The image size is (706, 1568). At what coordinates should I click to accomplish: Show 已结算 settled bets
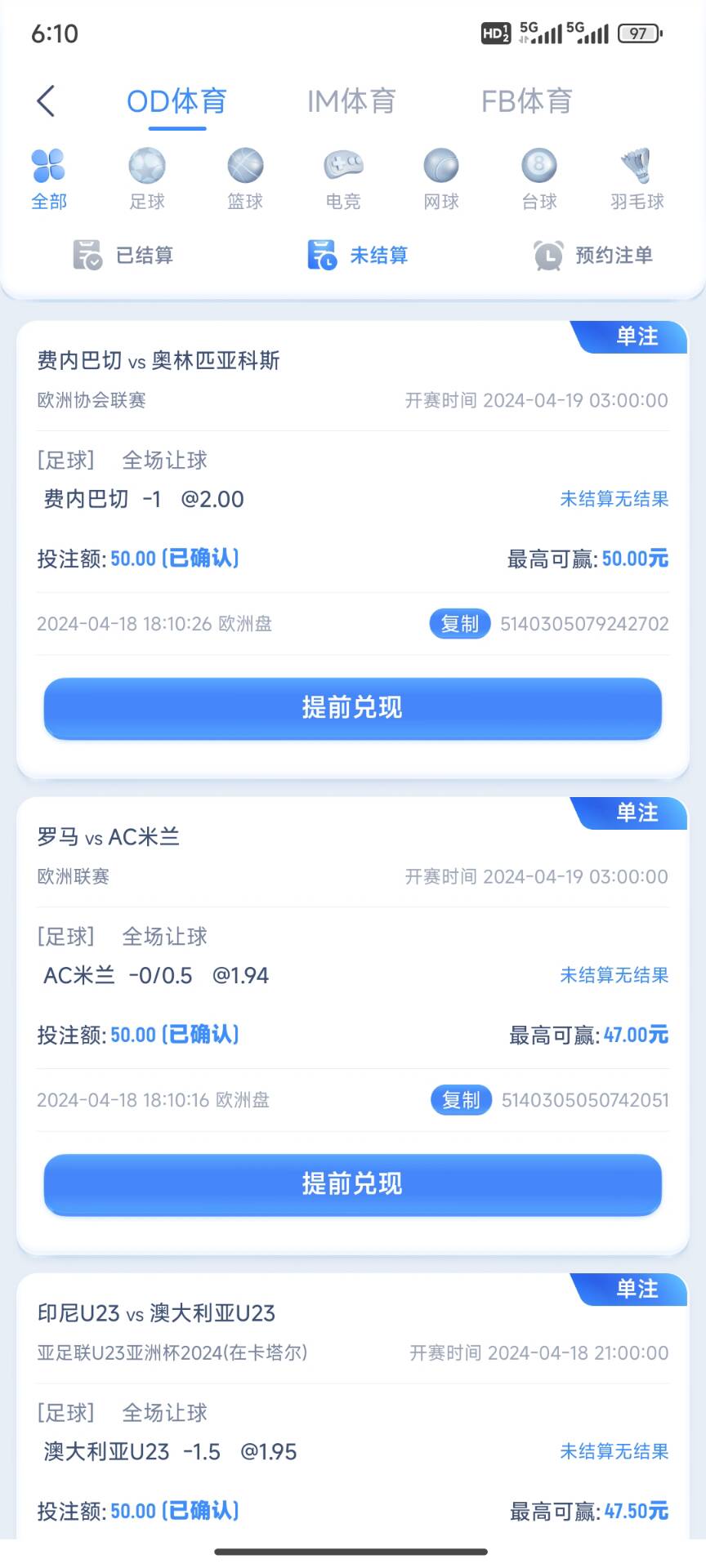[x=123, y=255]
